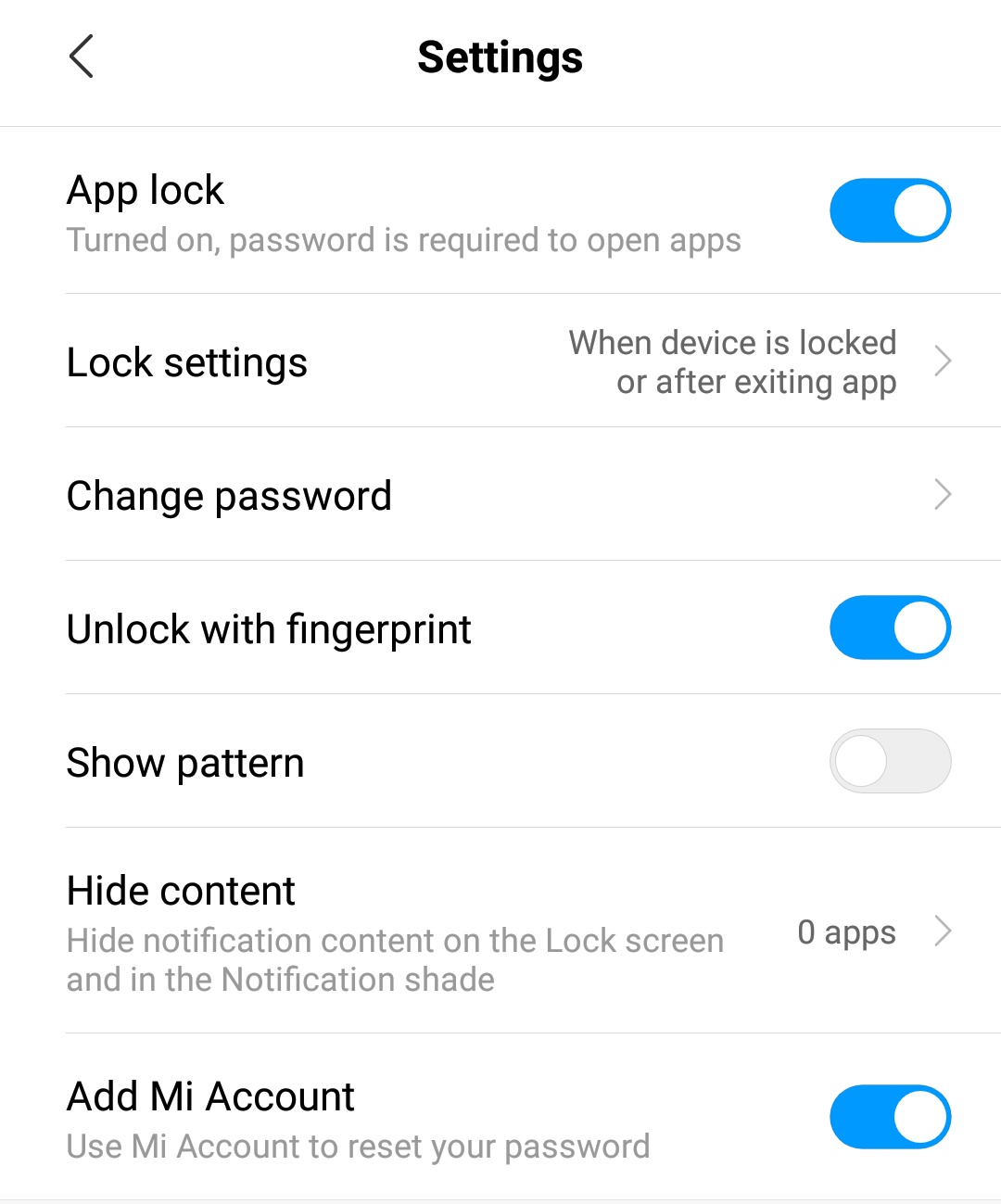Go back using the top-left arrow
This screenshot has width=1001, height=1204.
point(82,57)
